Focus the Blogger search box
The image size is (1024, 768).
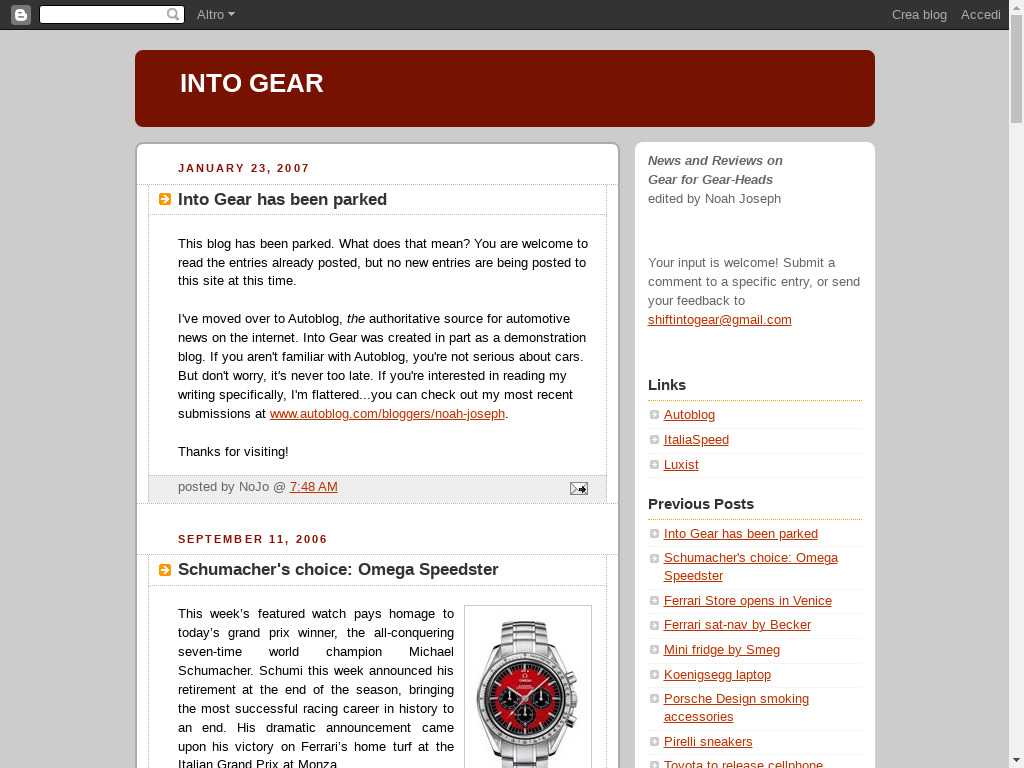click(104, 14)
